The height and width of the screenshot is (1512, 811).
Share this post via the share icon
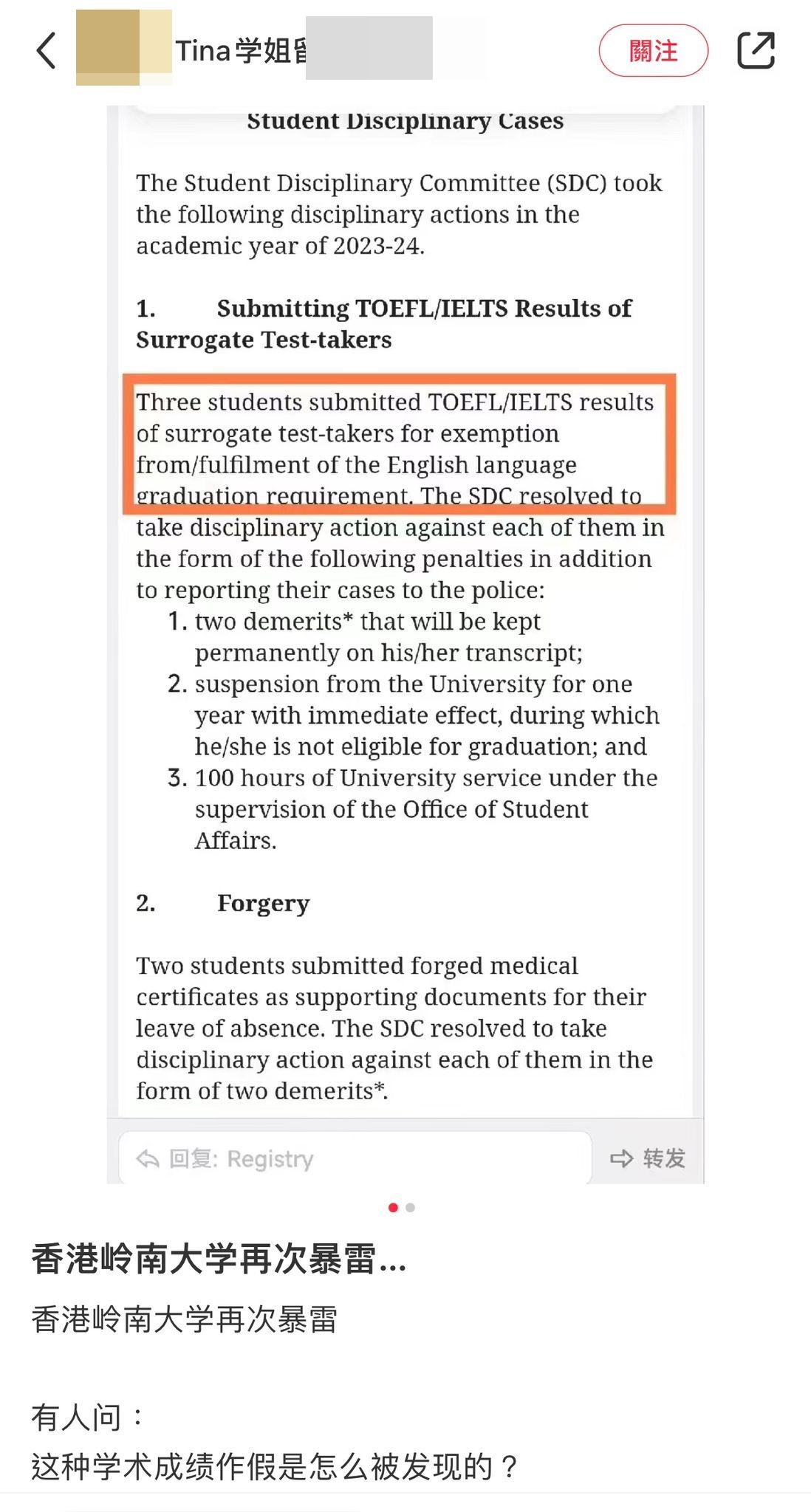756,51
